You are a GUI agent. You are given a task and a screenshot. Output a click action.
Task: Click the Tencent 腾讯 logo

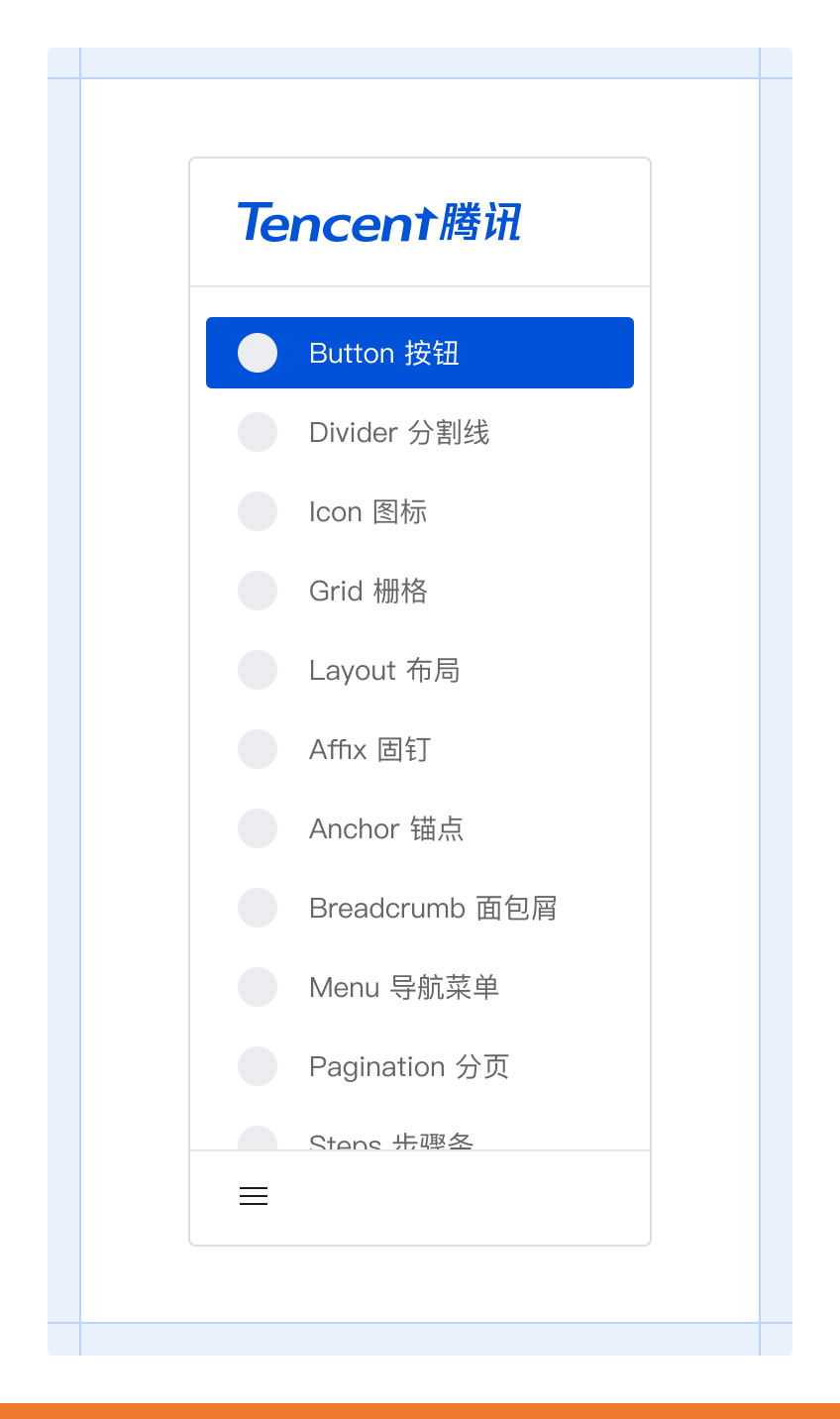click(x=380, y=220)
